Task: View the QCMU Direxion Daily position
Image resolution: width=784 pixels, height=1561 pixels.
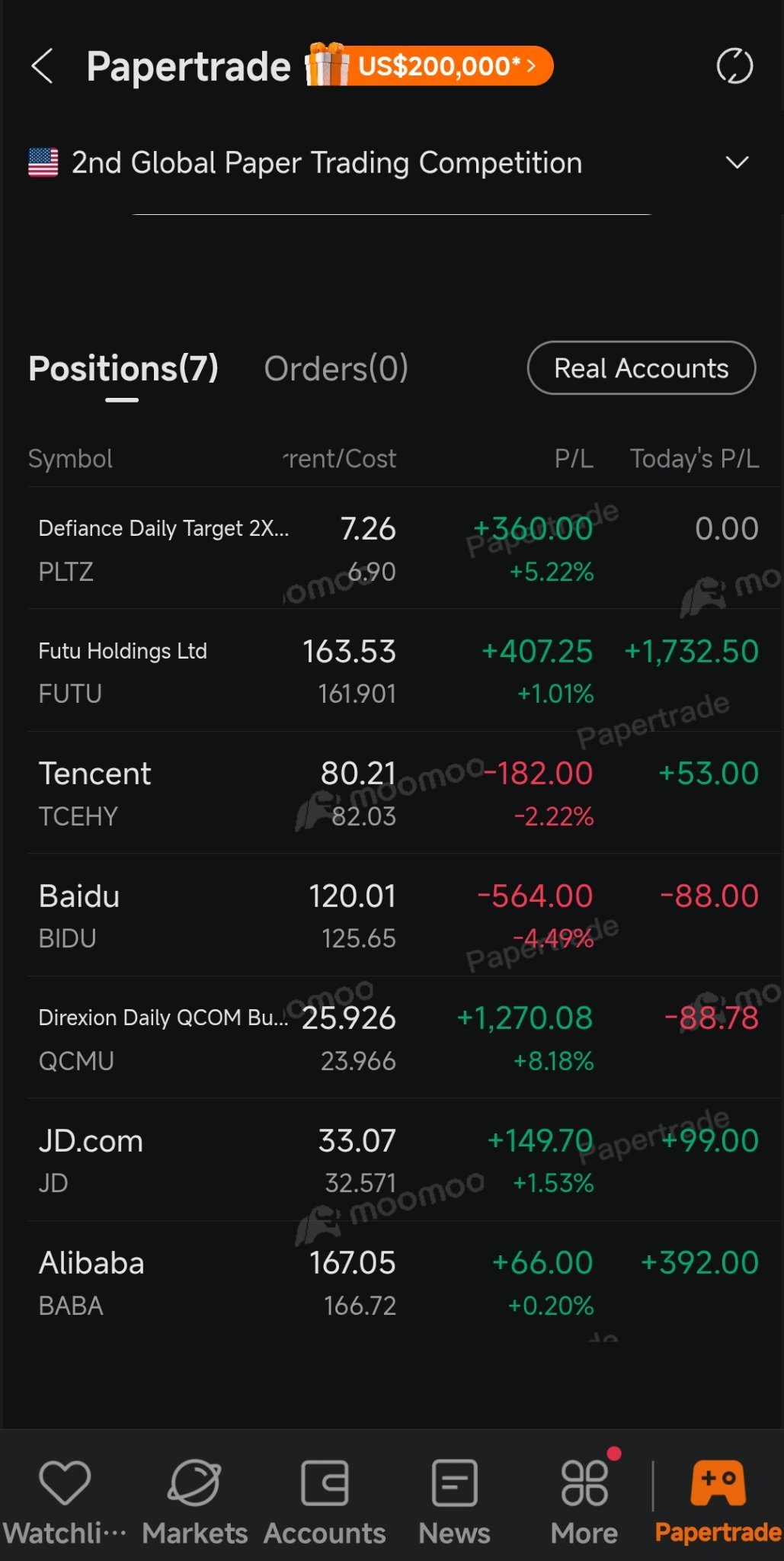Action: coord(393,1038)
